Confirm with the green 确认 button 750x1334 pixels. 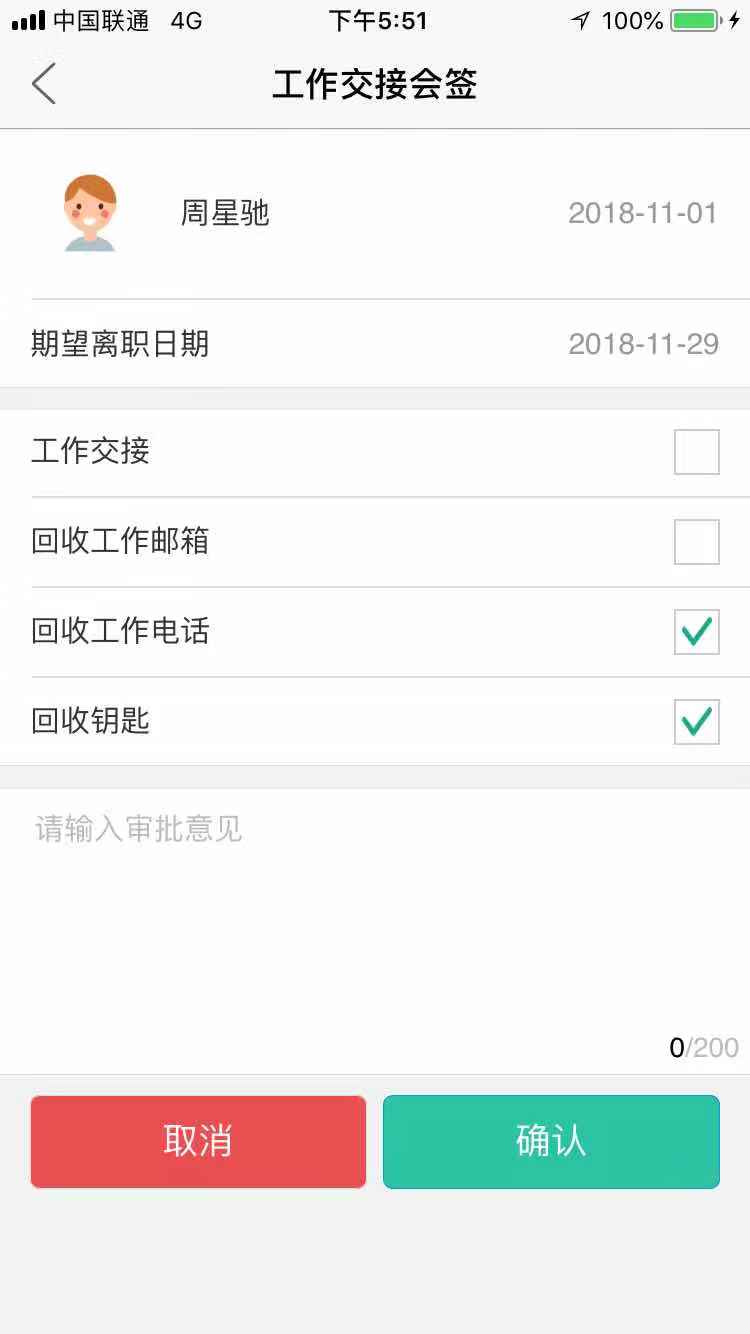[551, 1141]
